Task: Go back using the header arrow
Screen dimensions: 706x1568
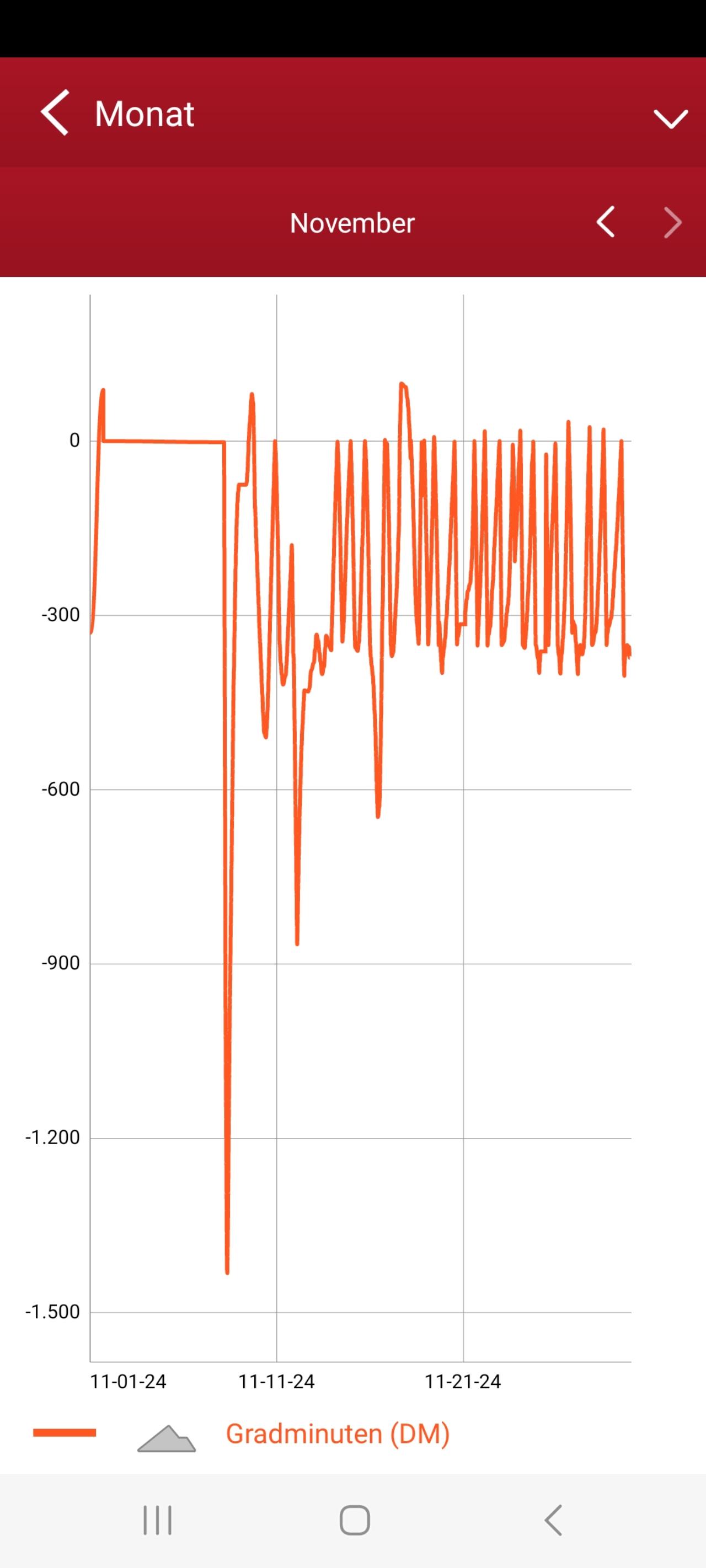Action: coord(55,112)
